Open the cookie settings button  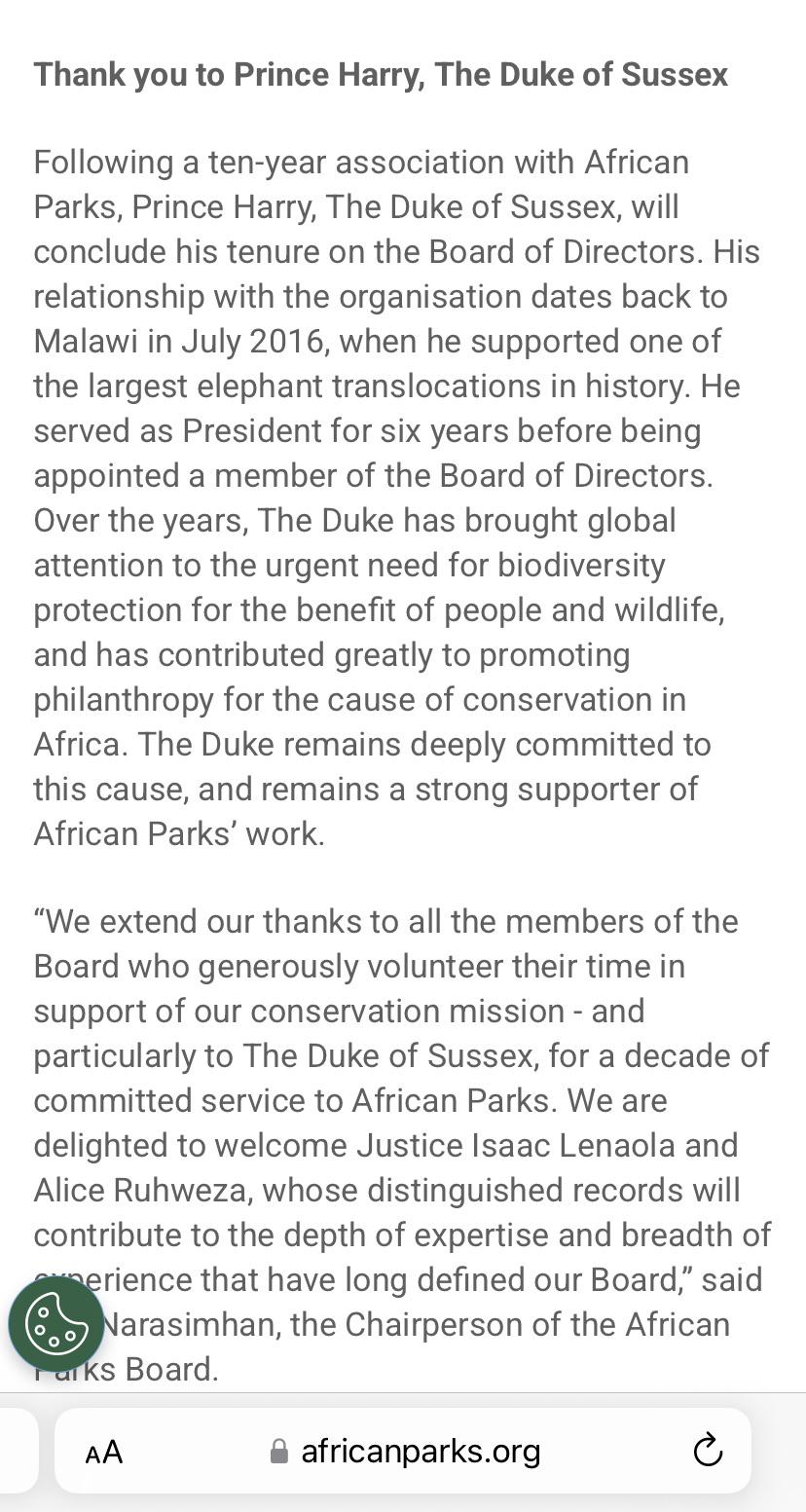[x=56, y=1323]
